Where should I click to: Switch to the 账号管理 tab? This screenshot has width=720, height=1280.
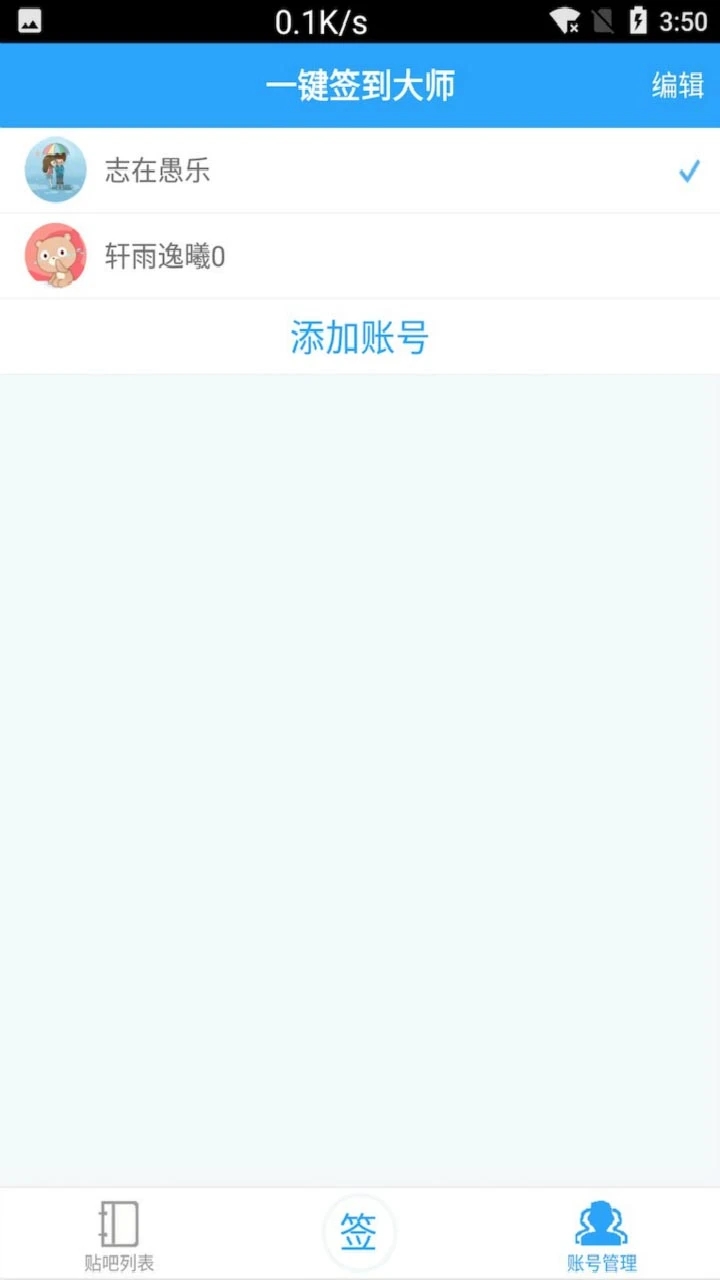(x=601, y=1235)
